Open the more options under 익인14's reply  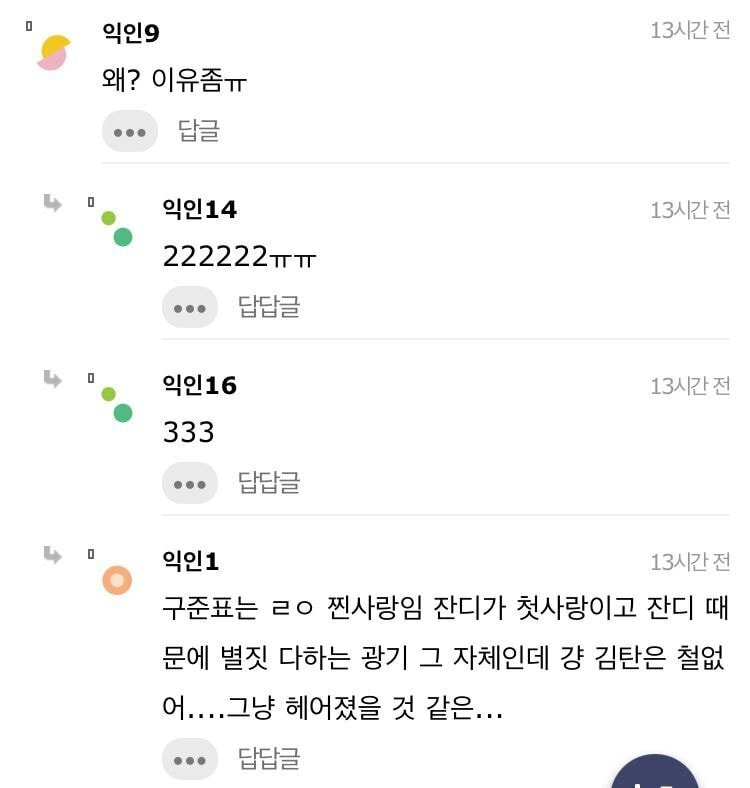[x=190, y=307]
